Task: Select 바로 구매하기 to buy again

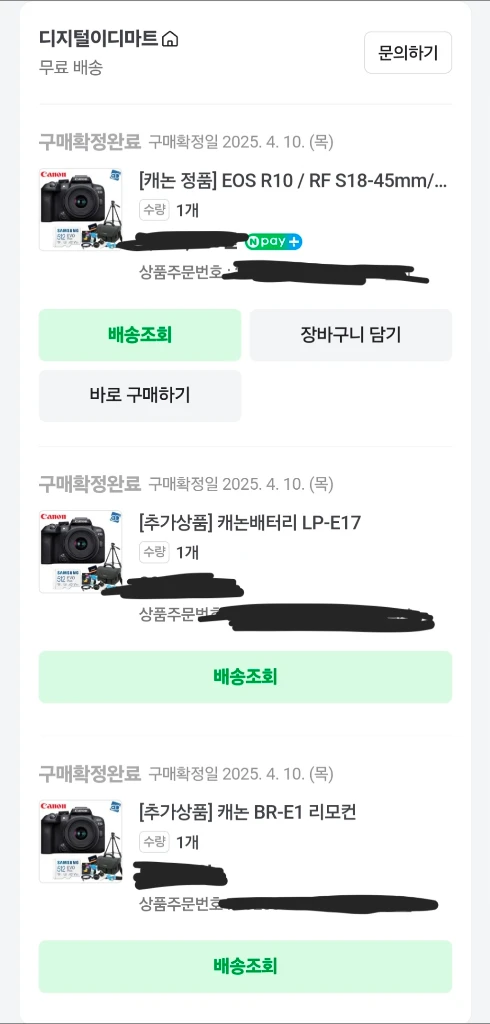Action: [140, 396]
